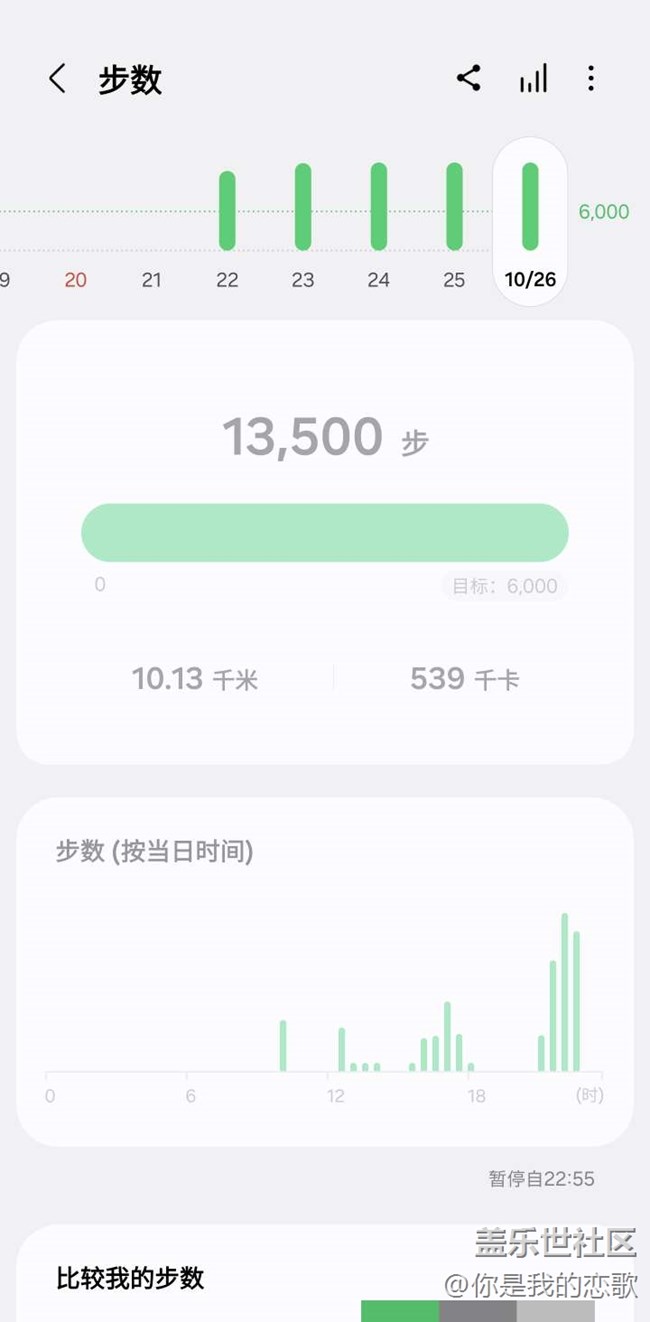Select the day 25 bar
Image resolution: width=650 pixels, height=1322 pixels.
click(x=454, y=208)
